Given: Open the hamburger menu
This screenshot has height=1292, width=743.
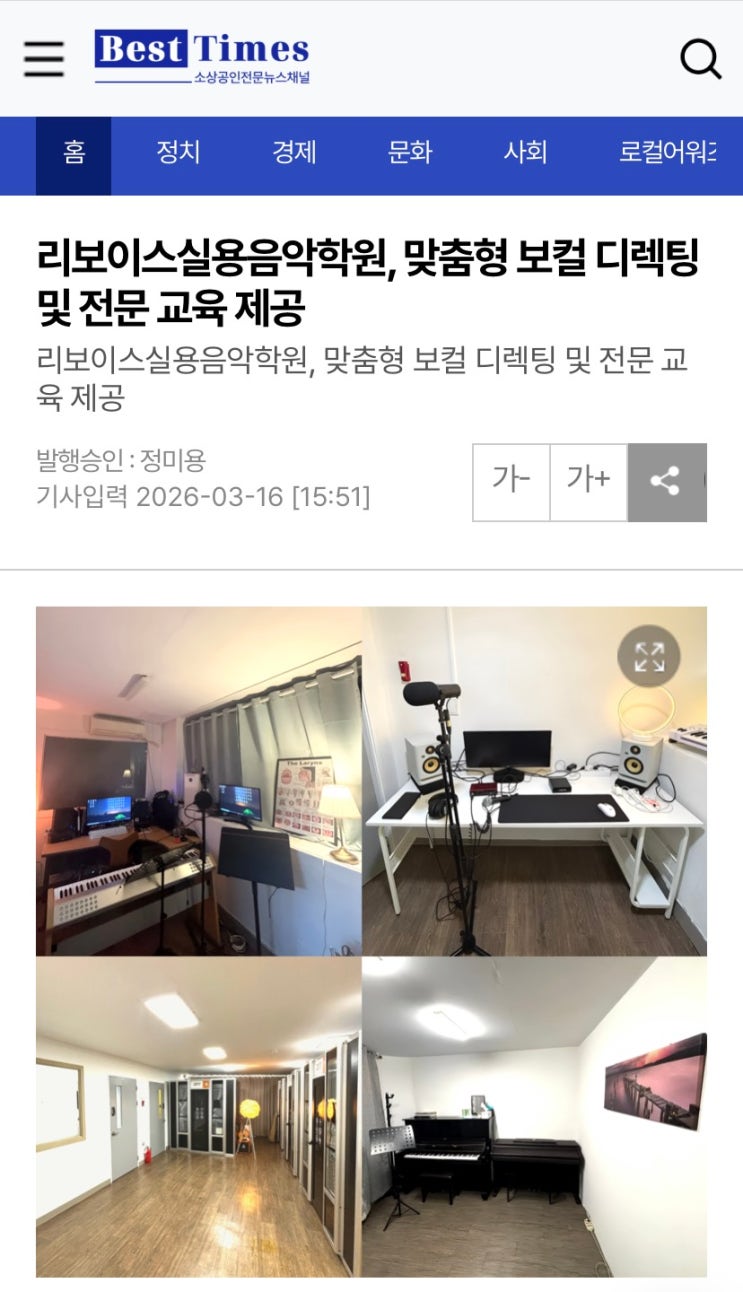Looking at the screenshot, I should pyautogui.click(x=44, y=59).
